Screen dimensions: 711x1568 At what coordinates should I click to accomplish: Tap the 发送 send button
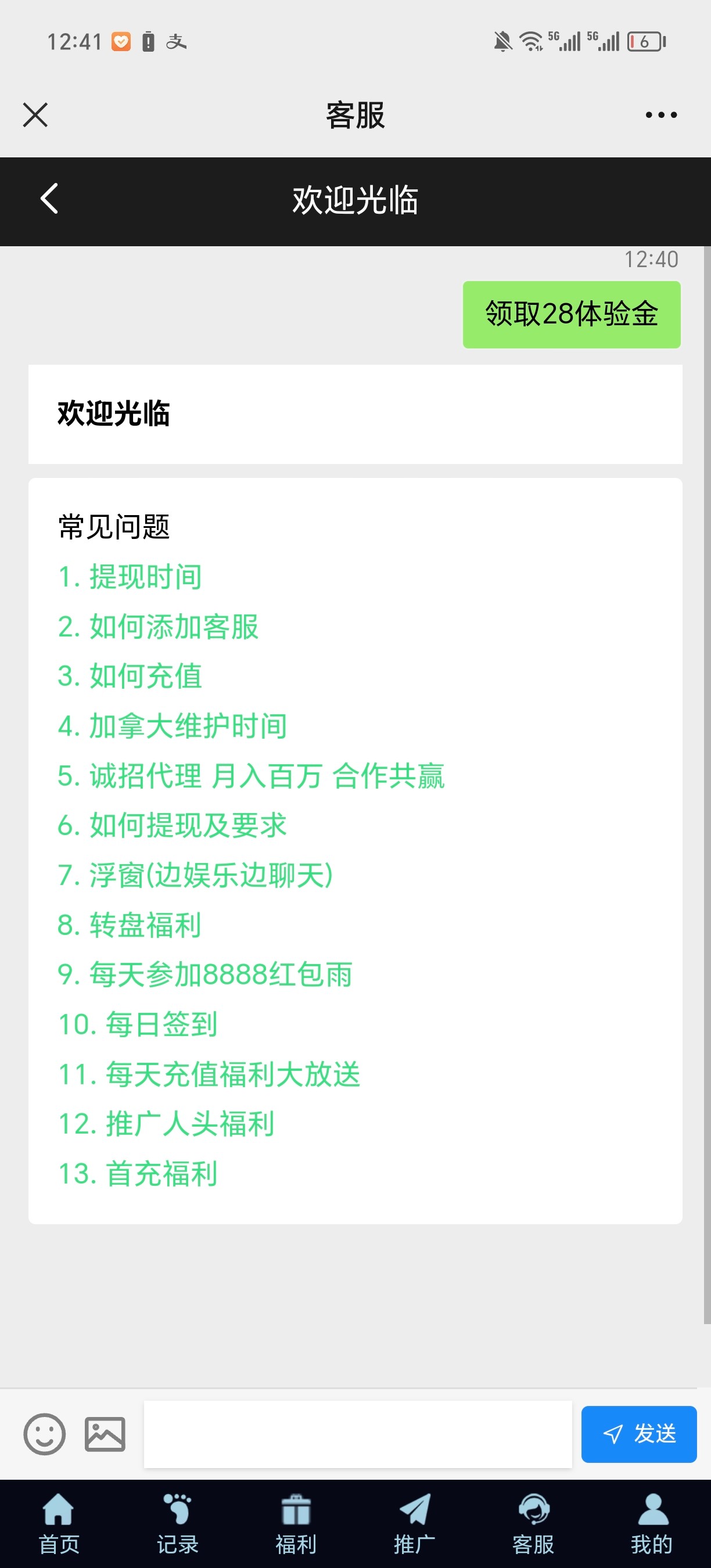[638, 1434]
